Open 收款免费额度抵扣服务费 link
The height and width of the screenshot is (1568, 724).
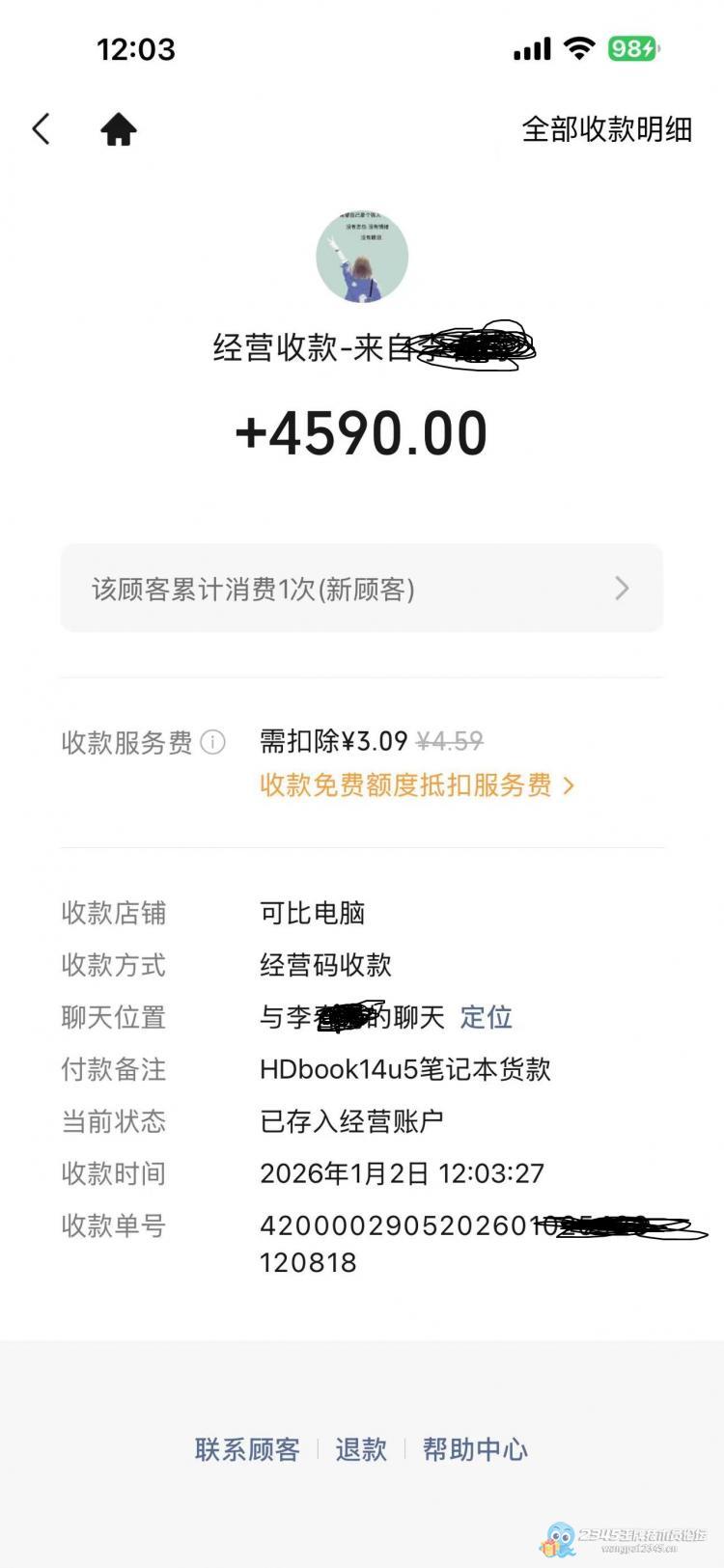tap(416, 785)
